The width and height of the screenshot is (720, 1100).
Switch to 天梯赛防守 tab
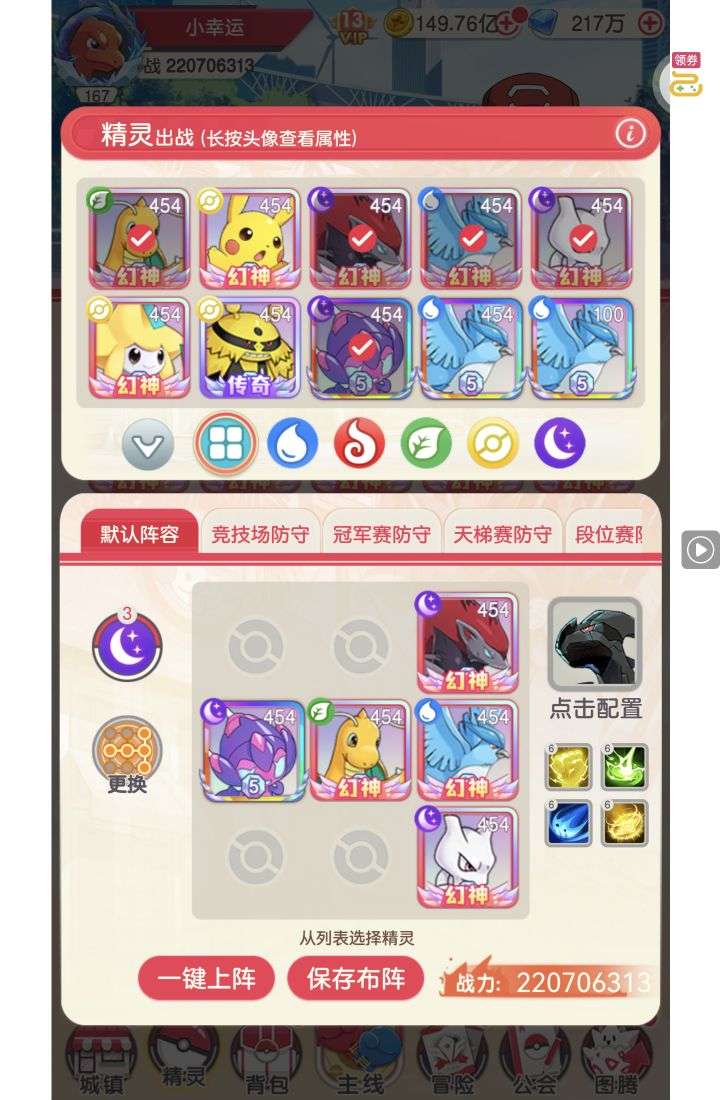click(x=502, y=534)
